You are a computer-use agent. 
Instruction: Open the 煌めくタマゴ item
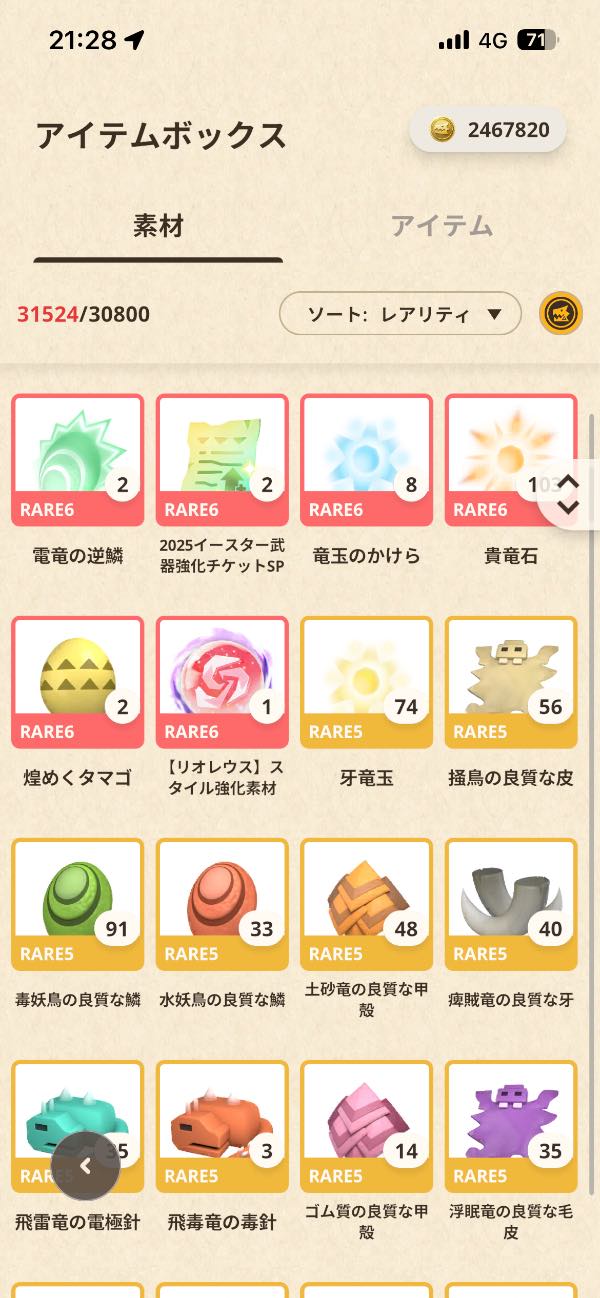[78, 682]
